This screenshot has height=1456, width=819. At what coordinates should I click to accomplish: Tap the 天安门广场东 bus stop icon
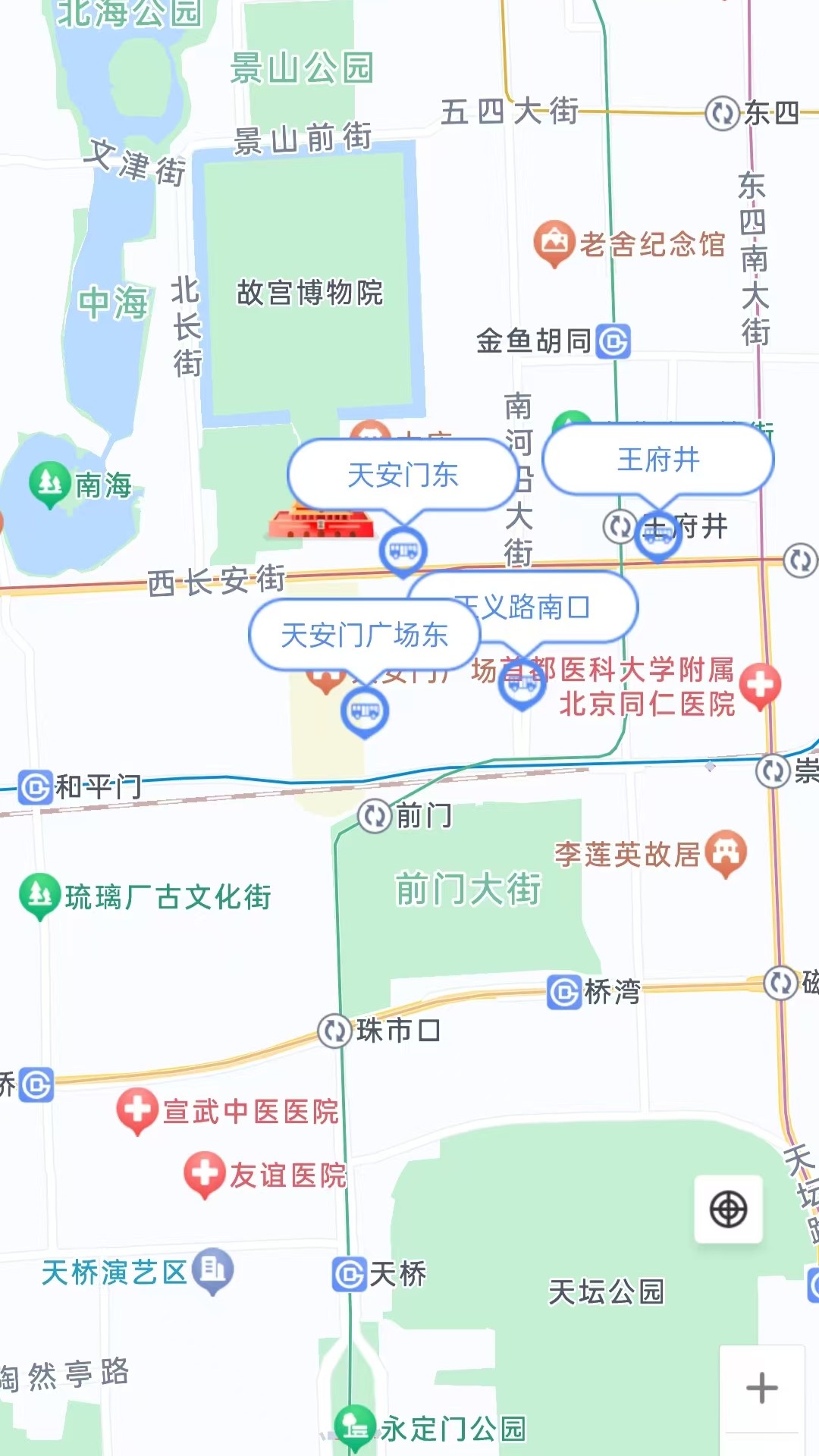click(366, 711)
